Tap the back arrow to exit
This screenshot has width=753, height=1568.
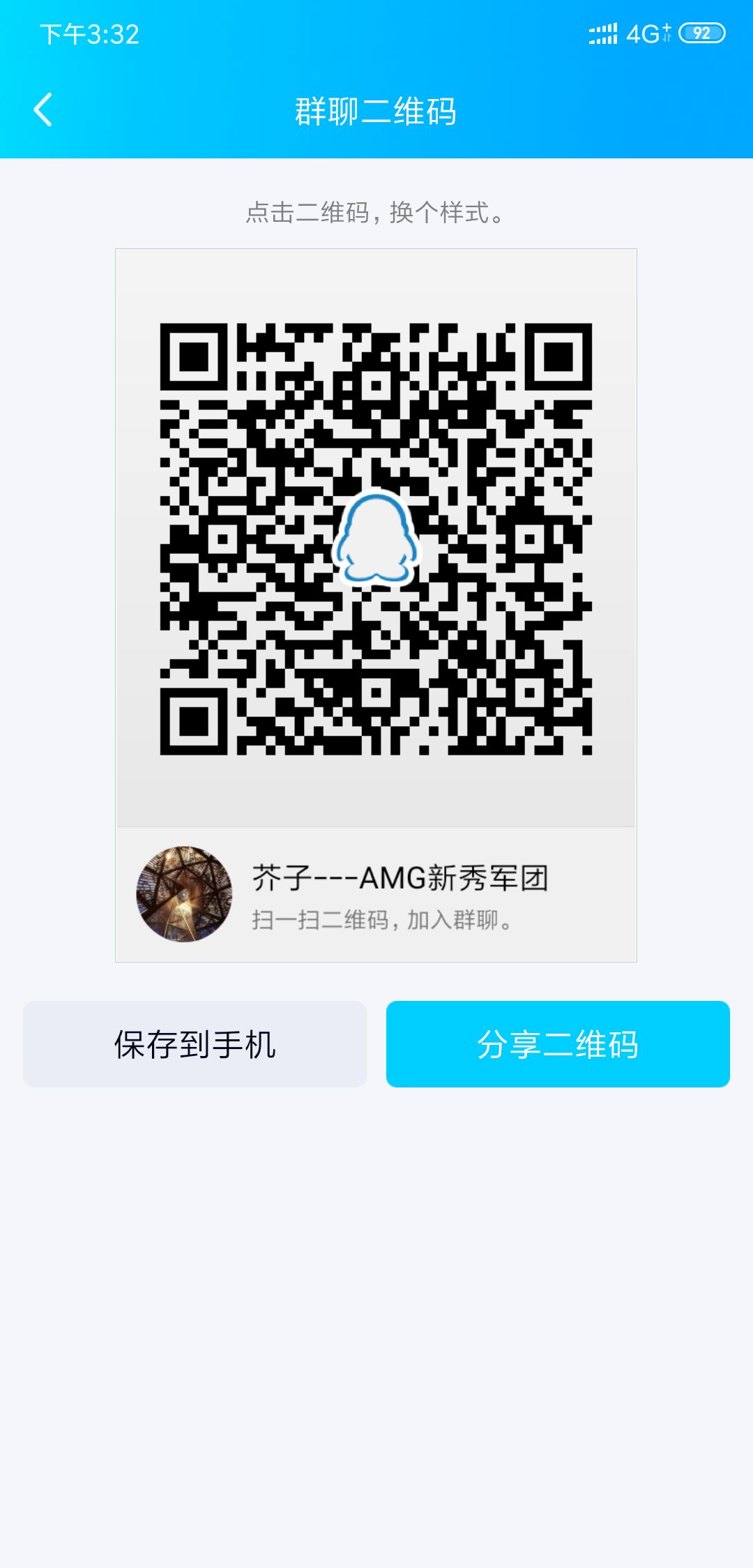tap(43, 108)
